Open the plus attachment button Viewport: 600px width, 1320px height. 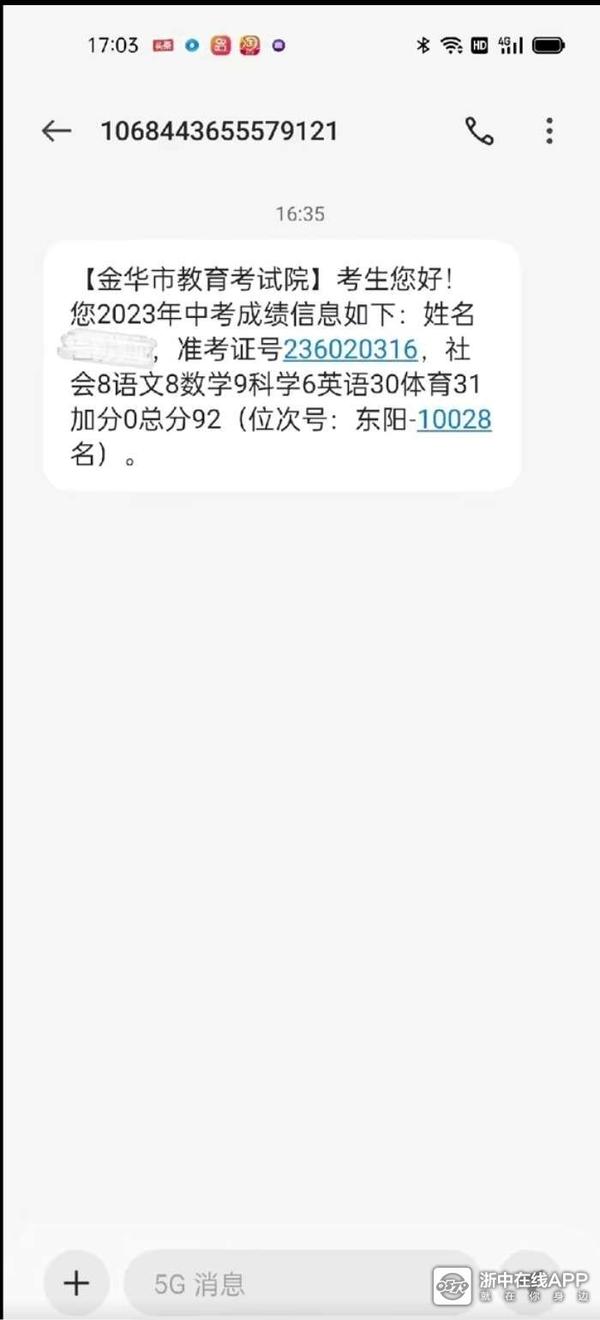coord(76,1283)
